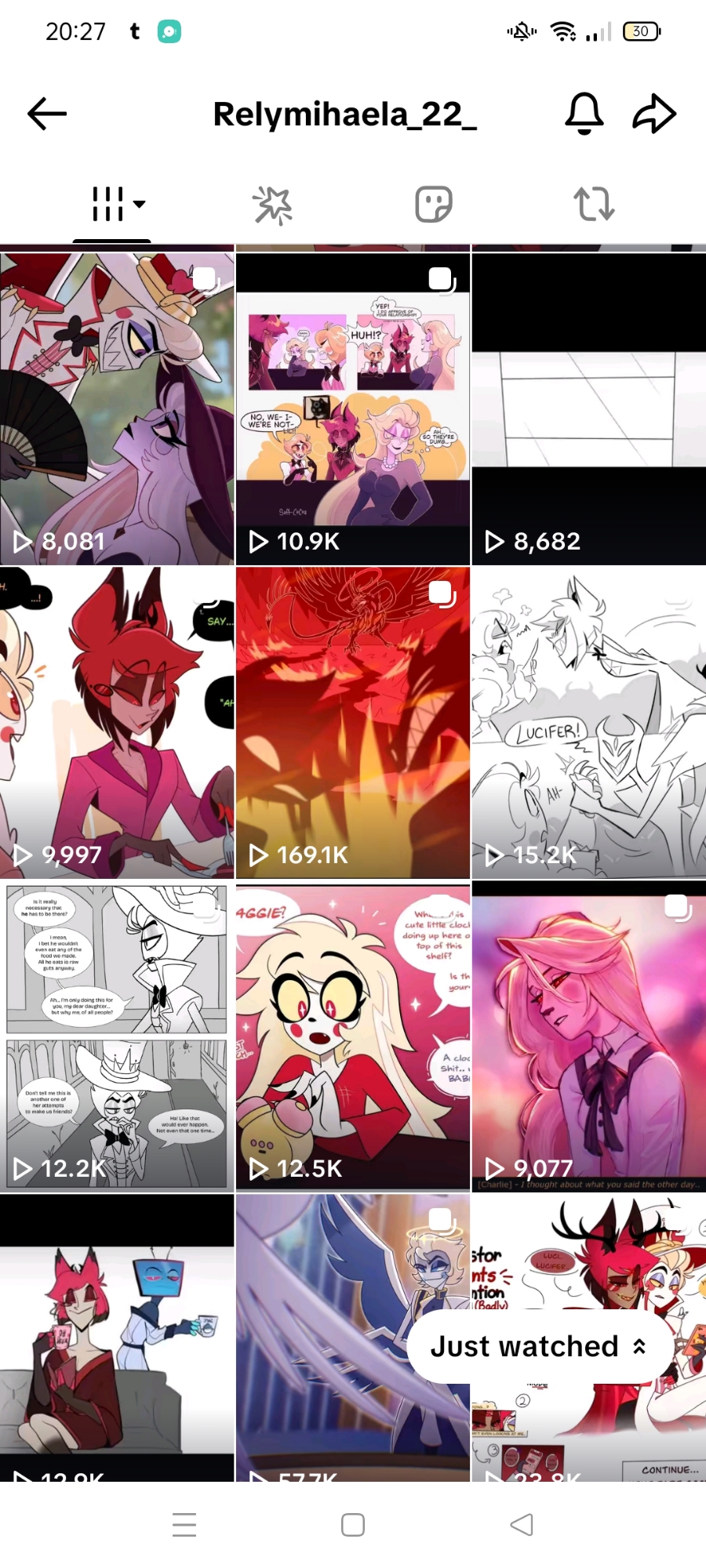Open the video with 8,081 views
Viewport: 706px width, 1568px height.
pos(117,408)
